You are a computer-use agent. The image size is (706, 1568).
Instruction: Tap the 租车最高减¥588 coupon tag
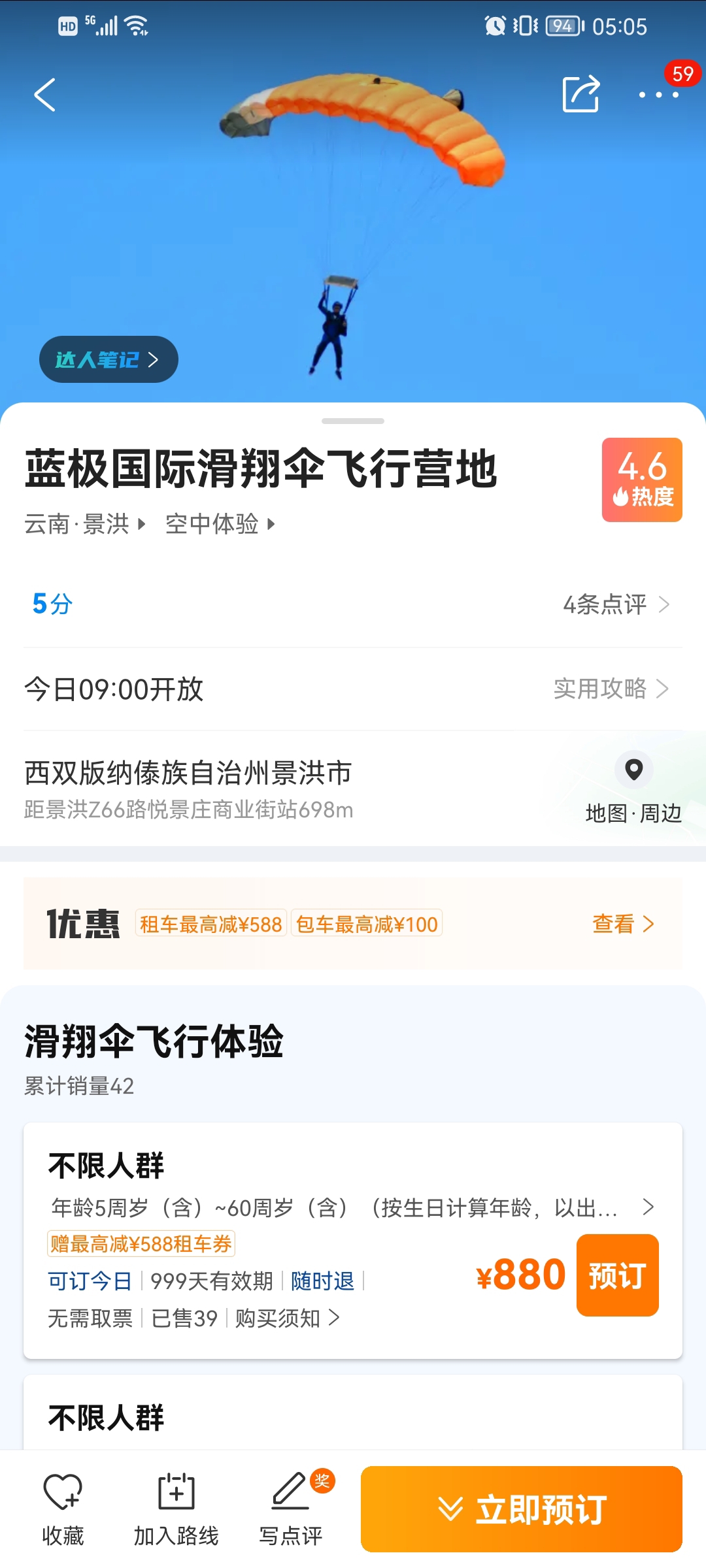[x=210, y=924]
